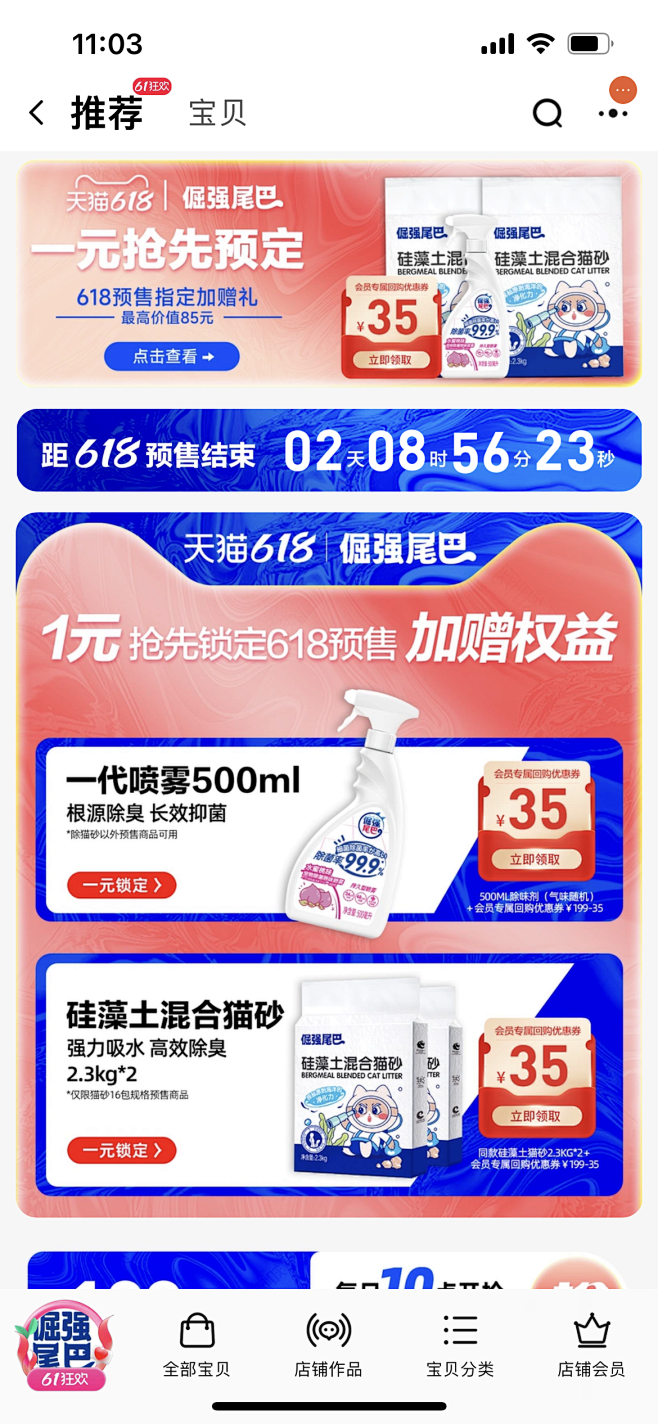
Task: Open the three-dot overflow menu
Action: [613, 113]
